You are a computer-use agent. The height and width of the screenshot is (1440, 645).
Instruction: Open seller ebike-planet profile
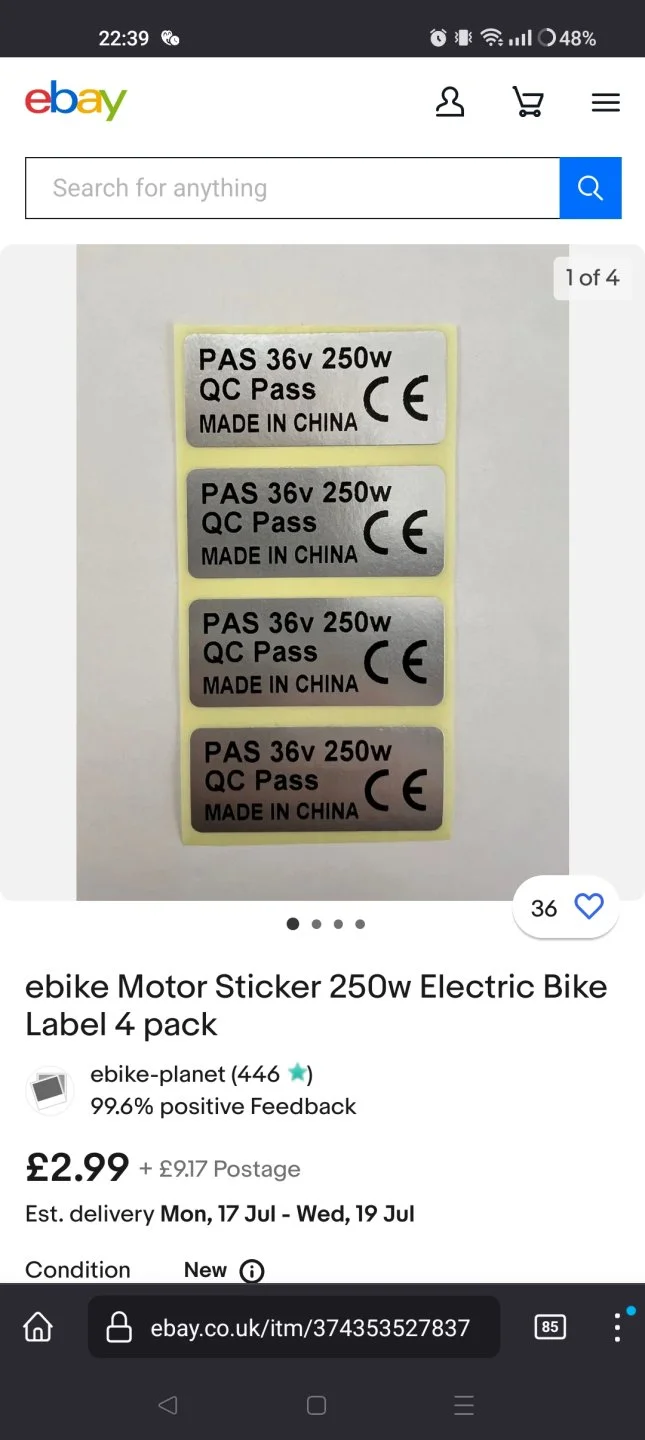[x=158, y=1074]
